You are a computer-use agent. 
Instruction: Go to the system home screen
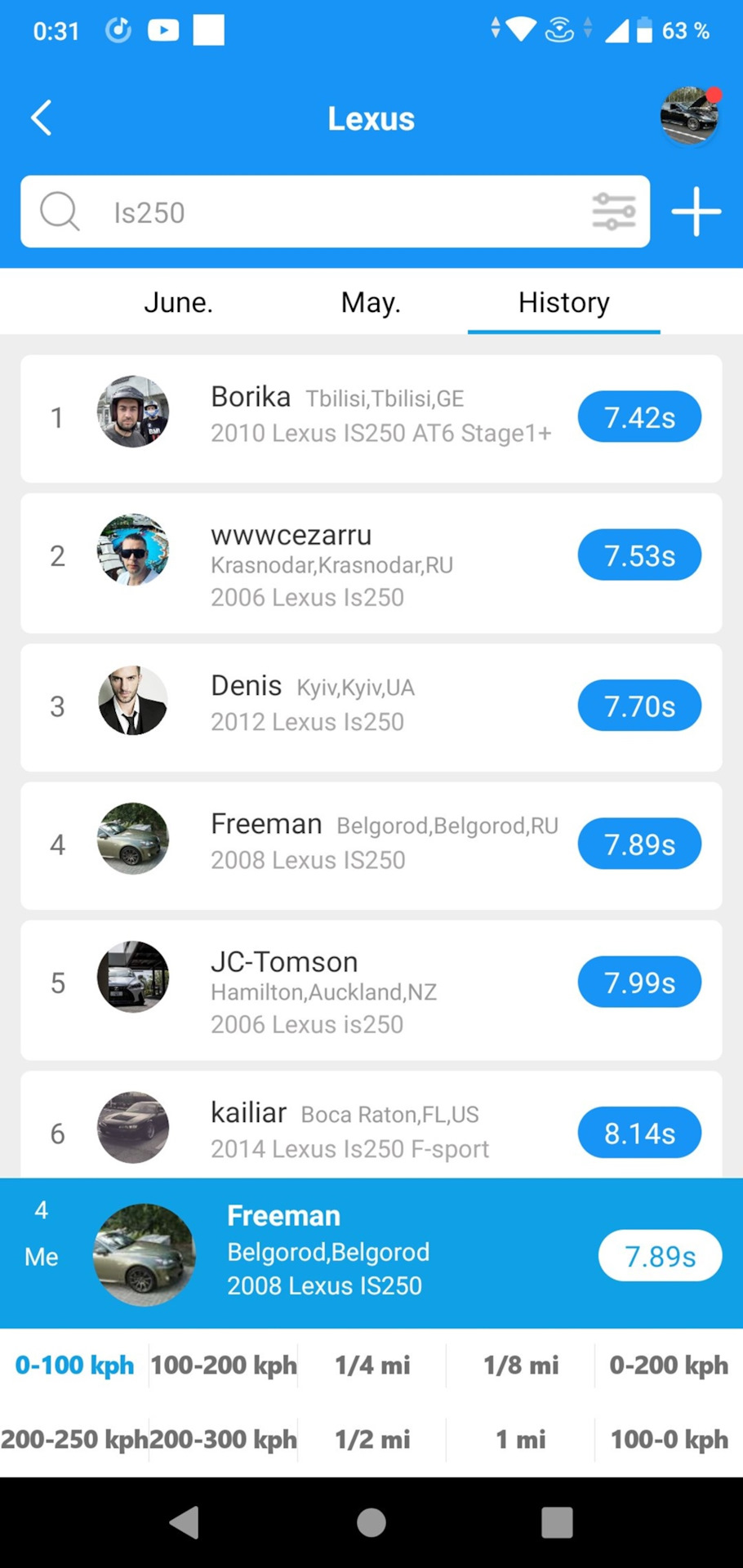pyautogui.click(x=371, y=1522)
